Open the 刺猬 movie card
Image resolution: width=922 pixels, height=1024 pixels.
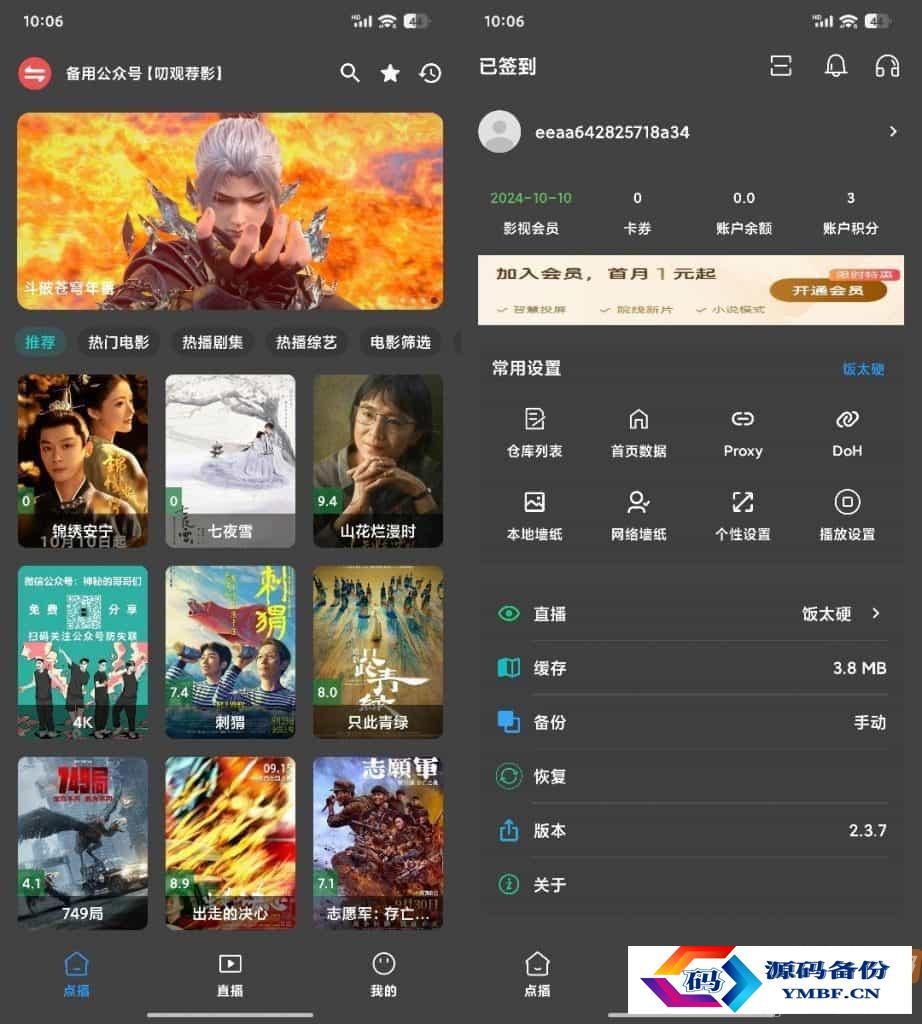click(230, 651)
